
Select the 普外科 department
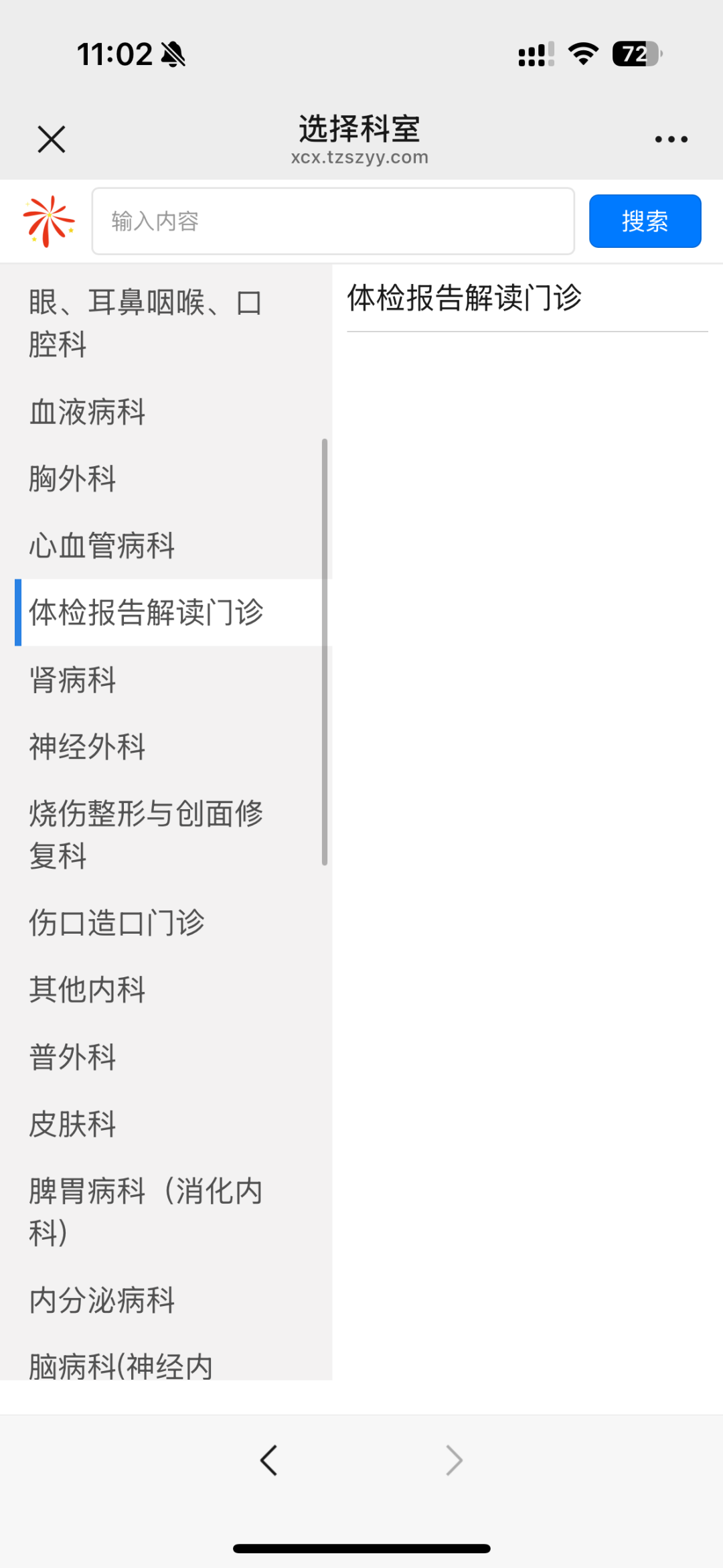point(72,1057)
